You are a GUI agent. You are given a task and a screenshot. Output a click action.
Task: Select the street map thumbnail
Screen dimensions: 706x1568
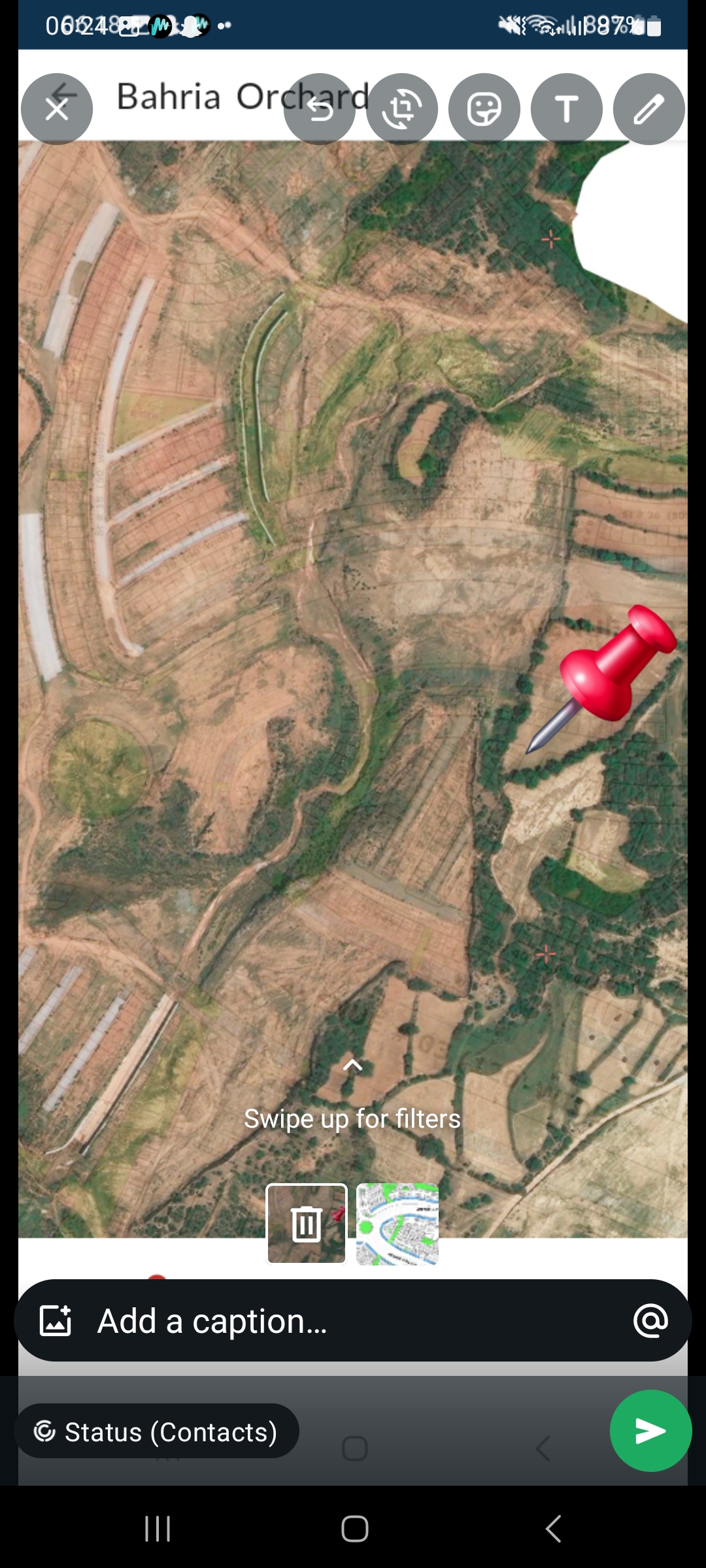397,1223
